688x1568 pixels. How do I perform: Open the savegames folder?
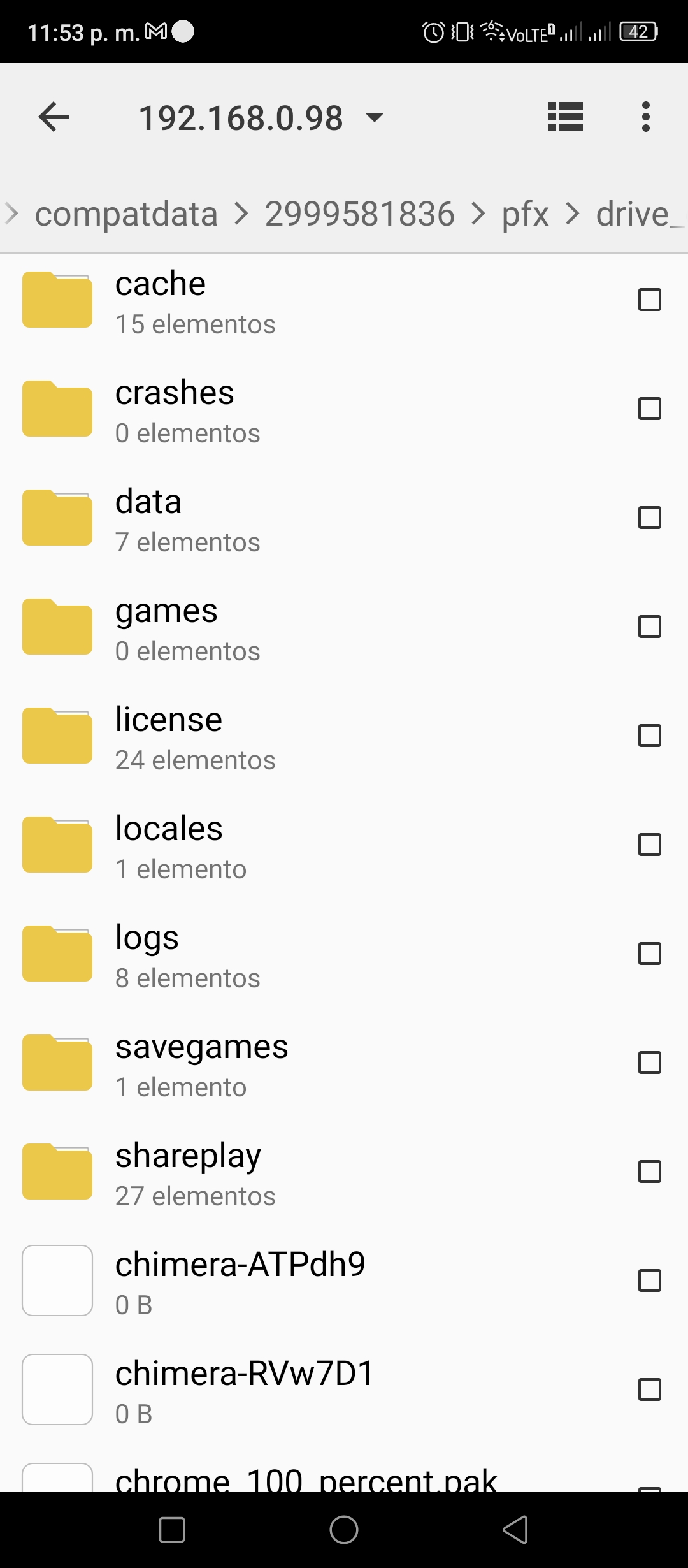click(x=344, y=1063)
